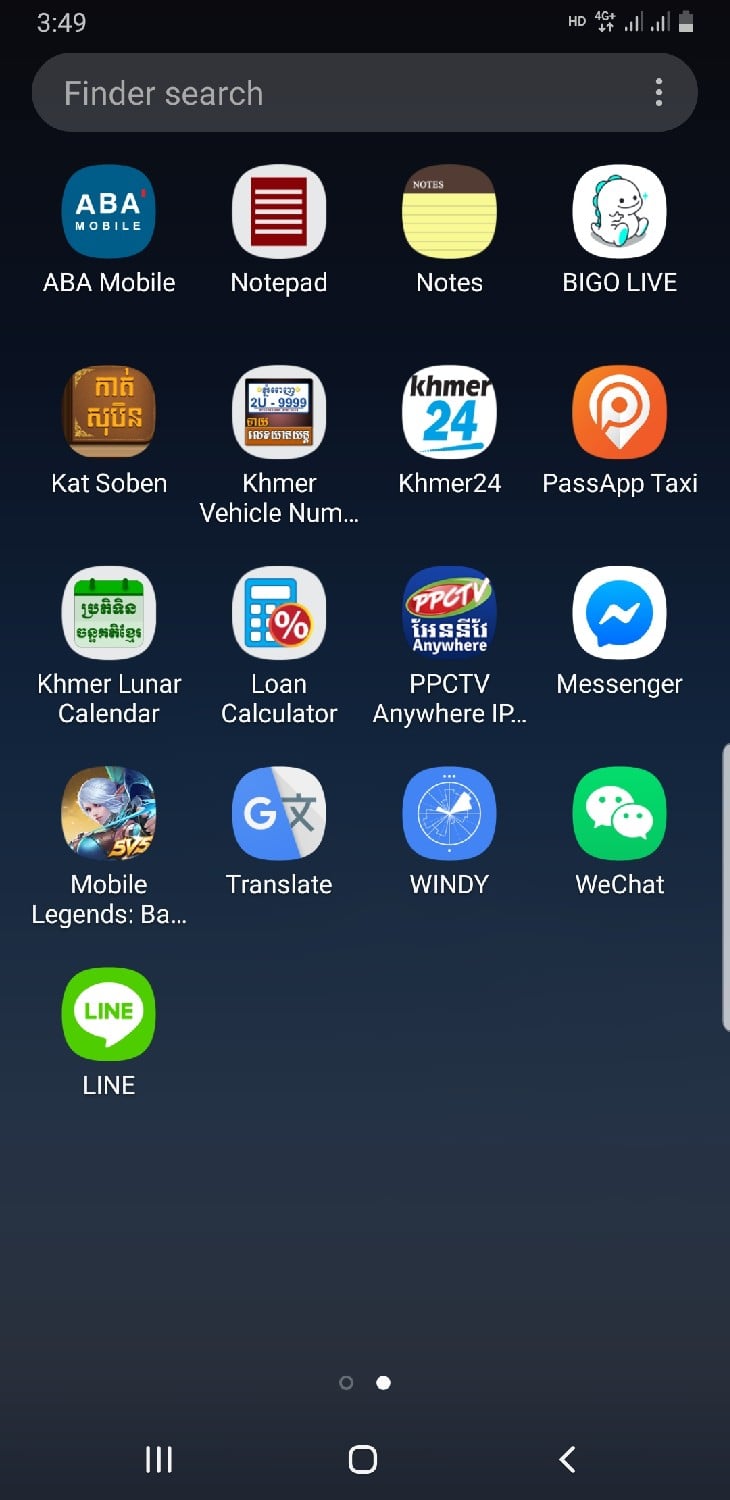Open PassApp Taxi

coord(619,412)
